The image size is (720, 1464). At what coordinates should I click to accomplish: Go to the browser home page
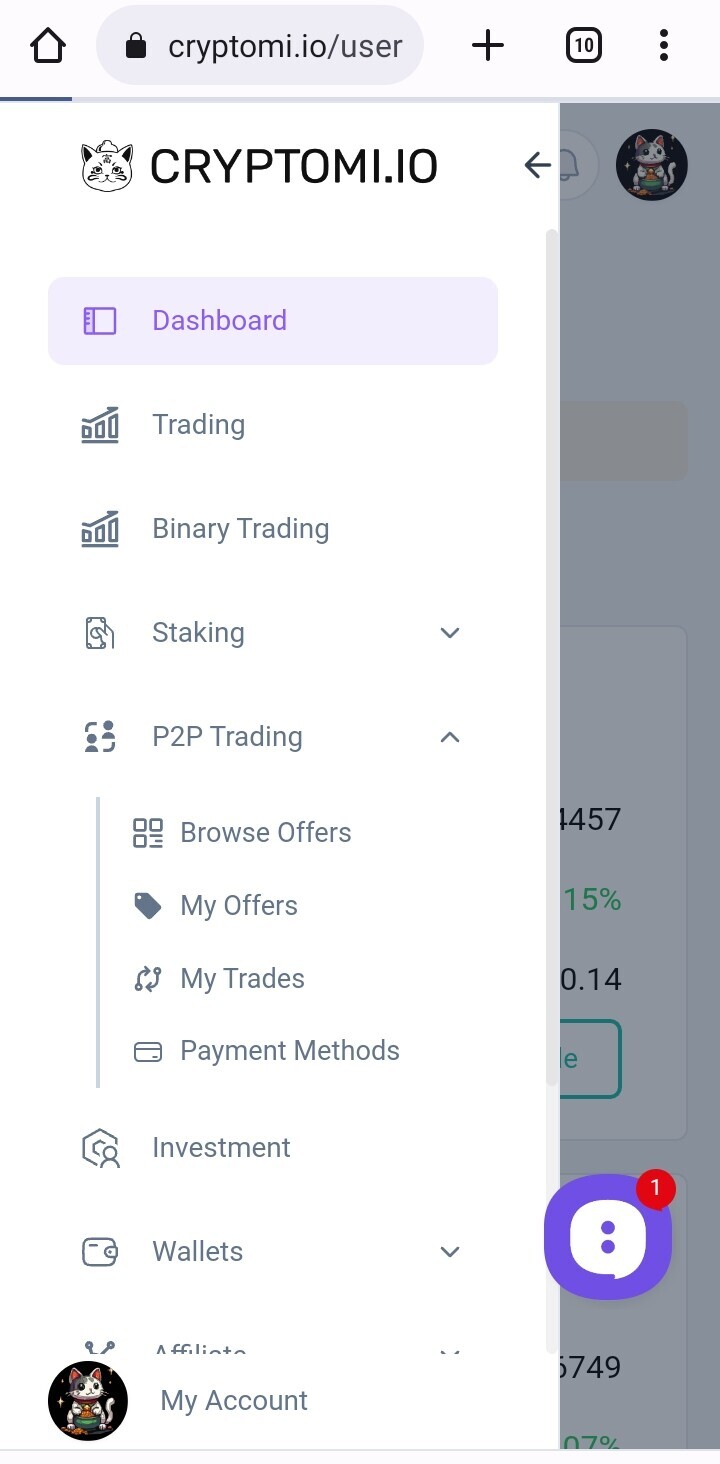click(48, 45)
